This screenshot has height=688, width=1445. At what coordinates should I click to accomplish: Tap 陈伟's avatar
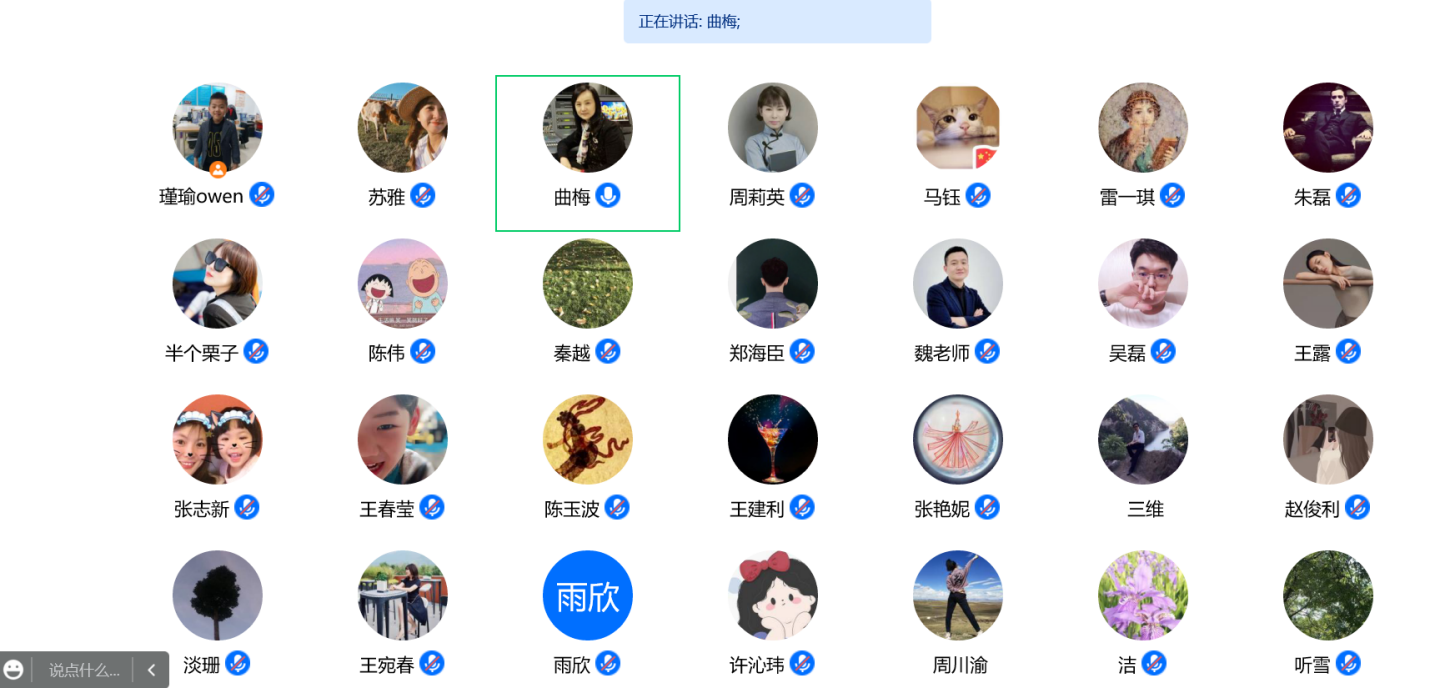pyautogui.click(x=402, y=284)
